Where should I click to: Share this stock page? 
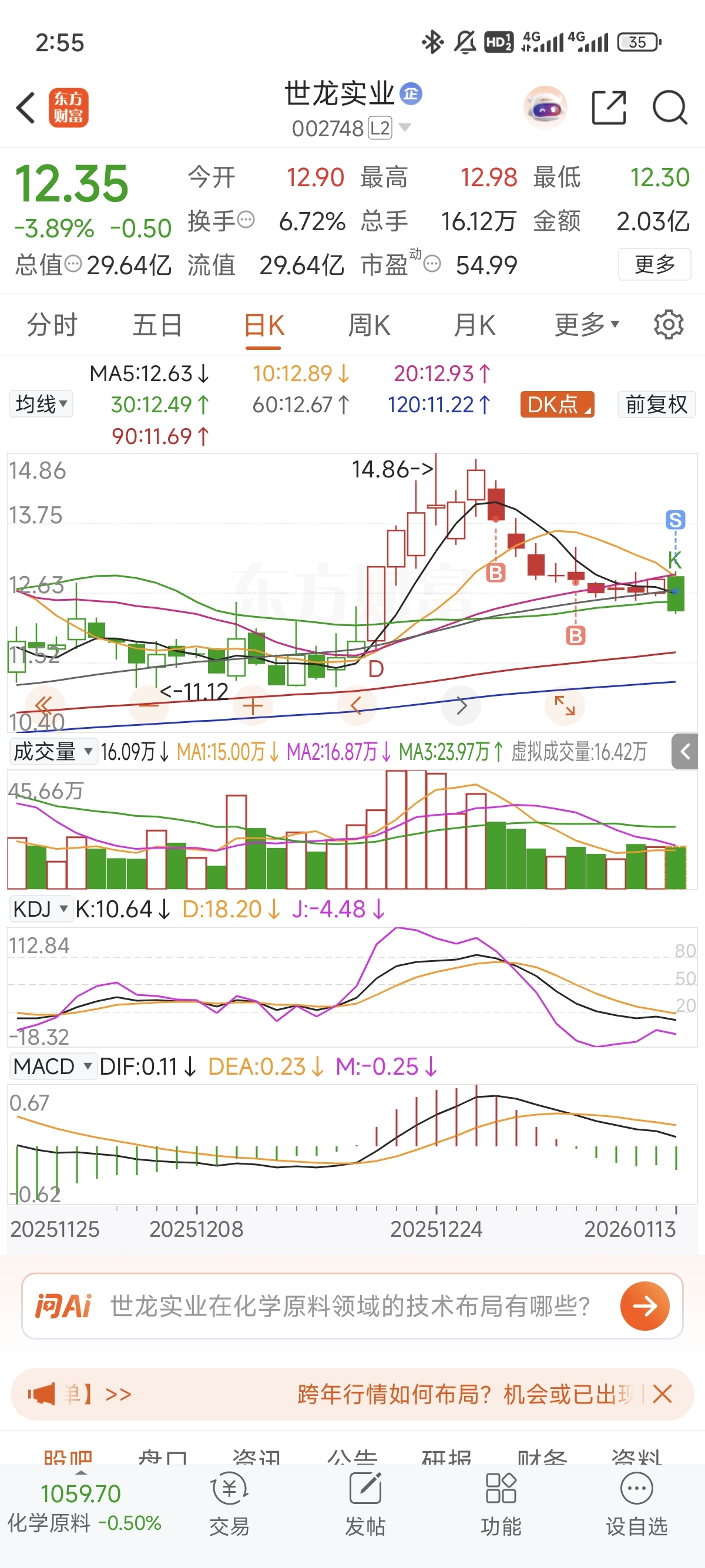[x=609, y=108]
